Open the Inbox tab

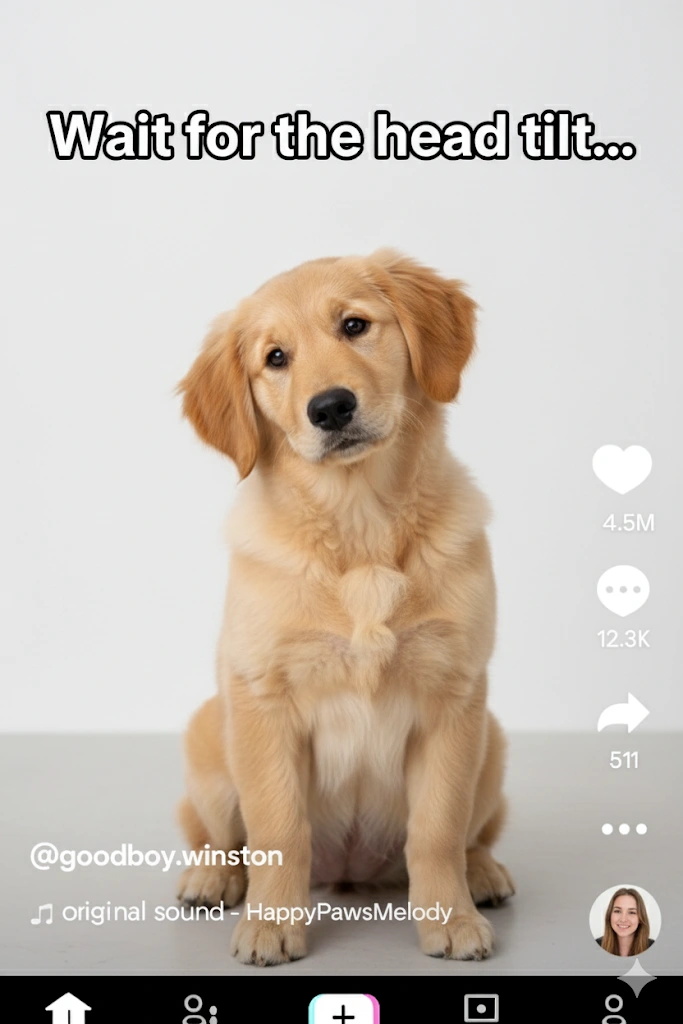481,1008
